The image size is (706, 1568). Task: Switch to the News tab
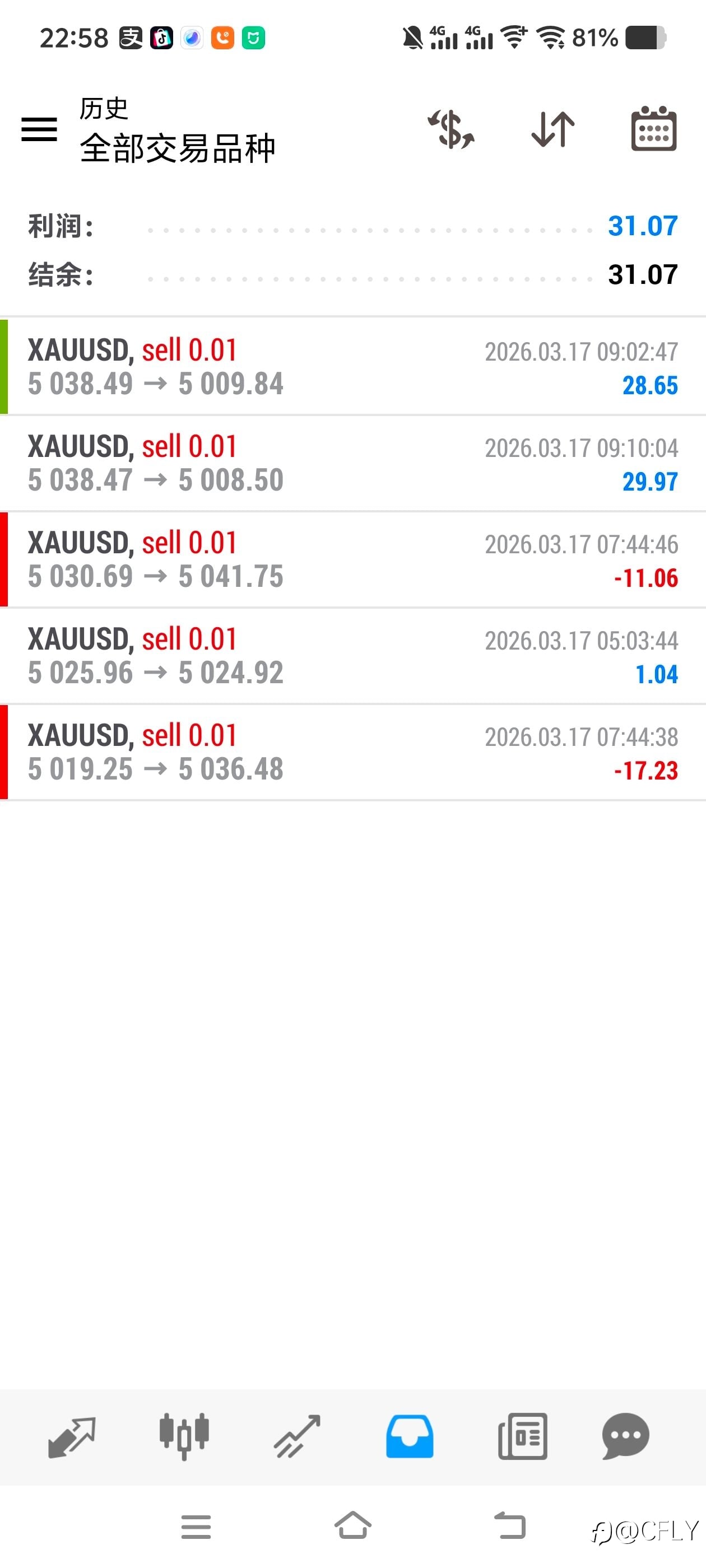point(522,1436)
